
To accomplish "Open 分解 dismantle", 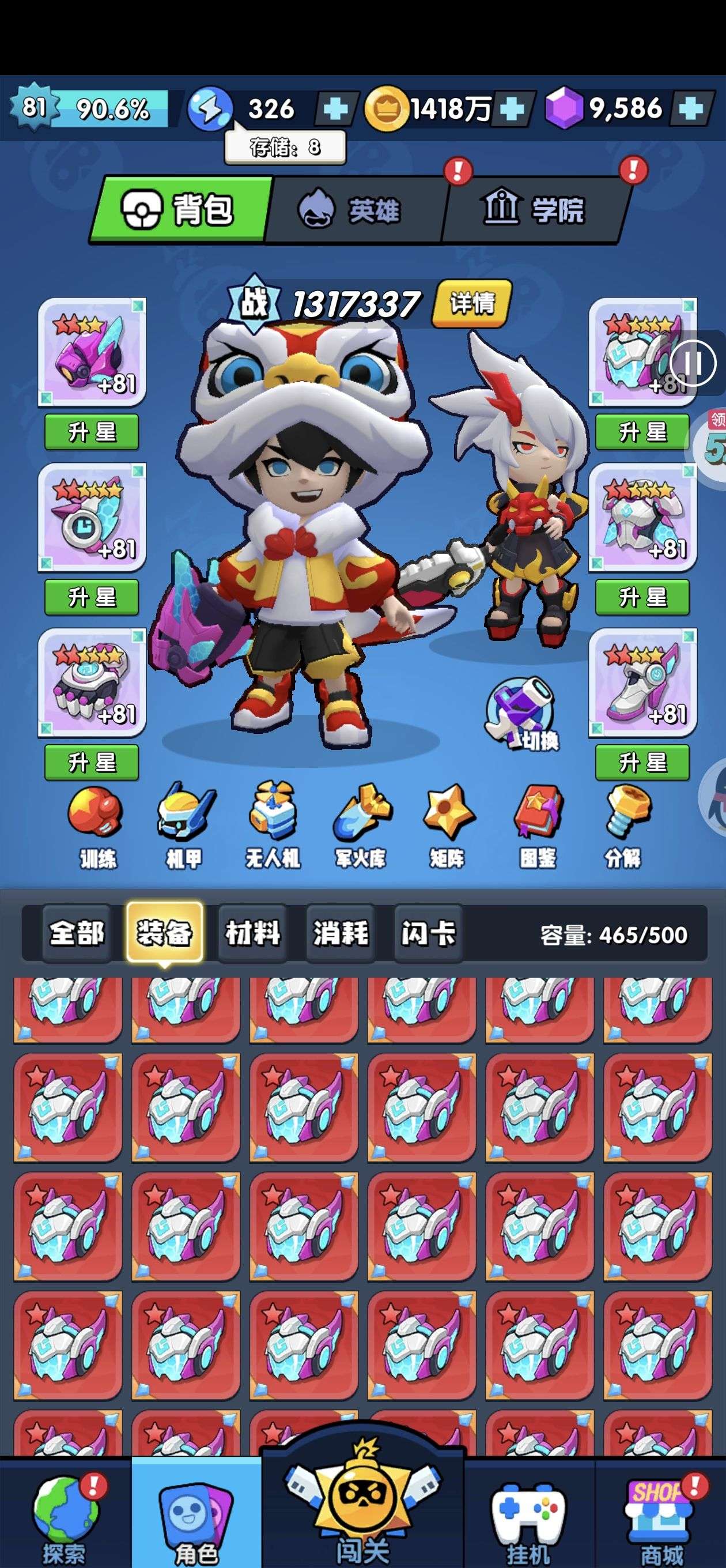I will point(624,826).
